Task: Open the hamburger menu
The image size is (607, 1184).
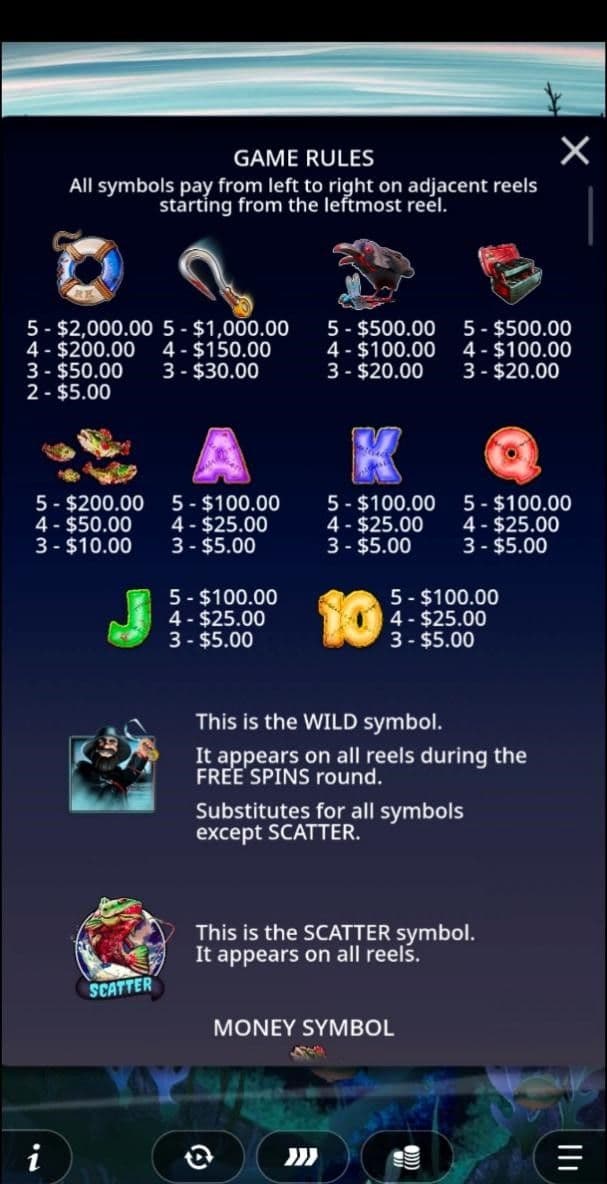Action: (x=571, y=1158)
